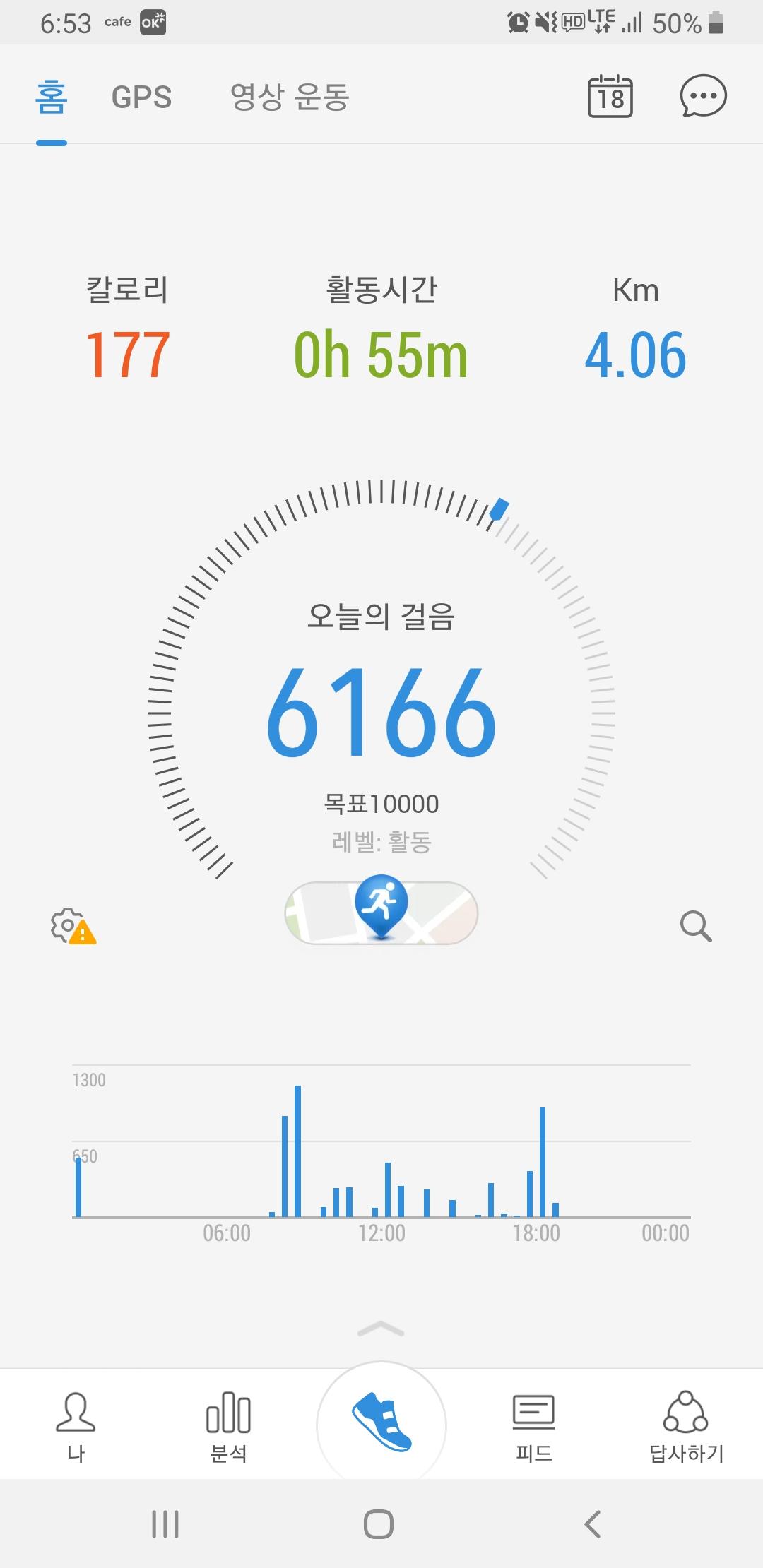Image resolution: width=763 pixels, height=1568 pixels.
Task: Select the 홈 tab
Action: pos(52,97)
